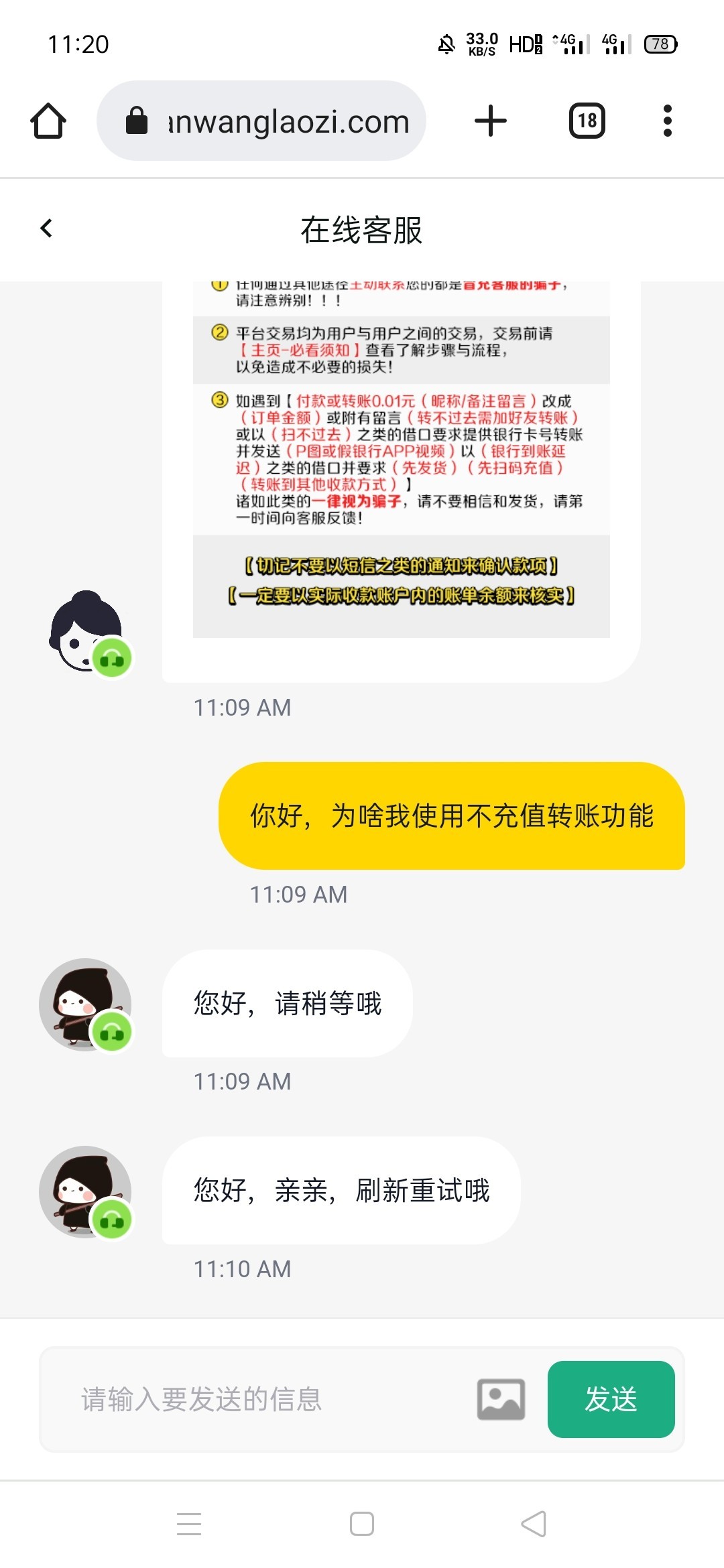Tap the system back navigation button
This screenshot has width=724, height=1568.
pos(534,1524)
